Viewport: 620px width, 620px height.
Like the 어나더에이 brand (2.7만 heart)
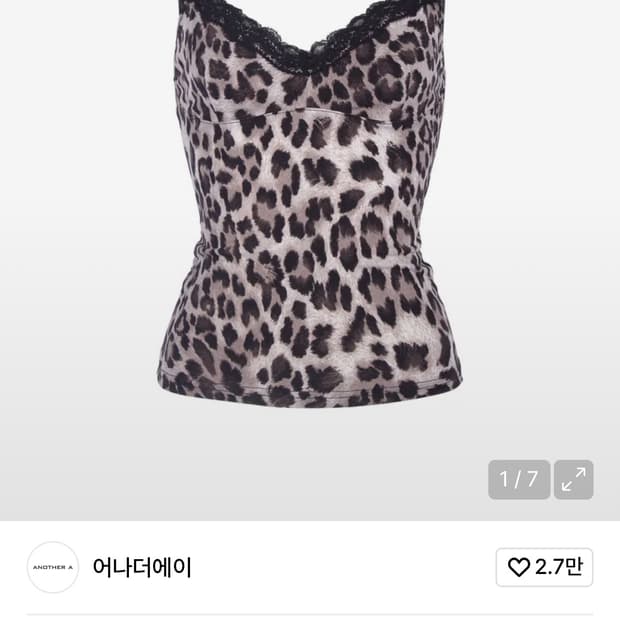[544, 567]
